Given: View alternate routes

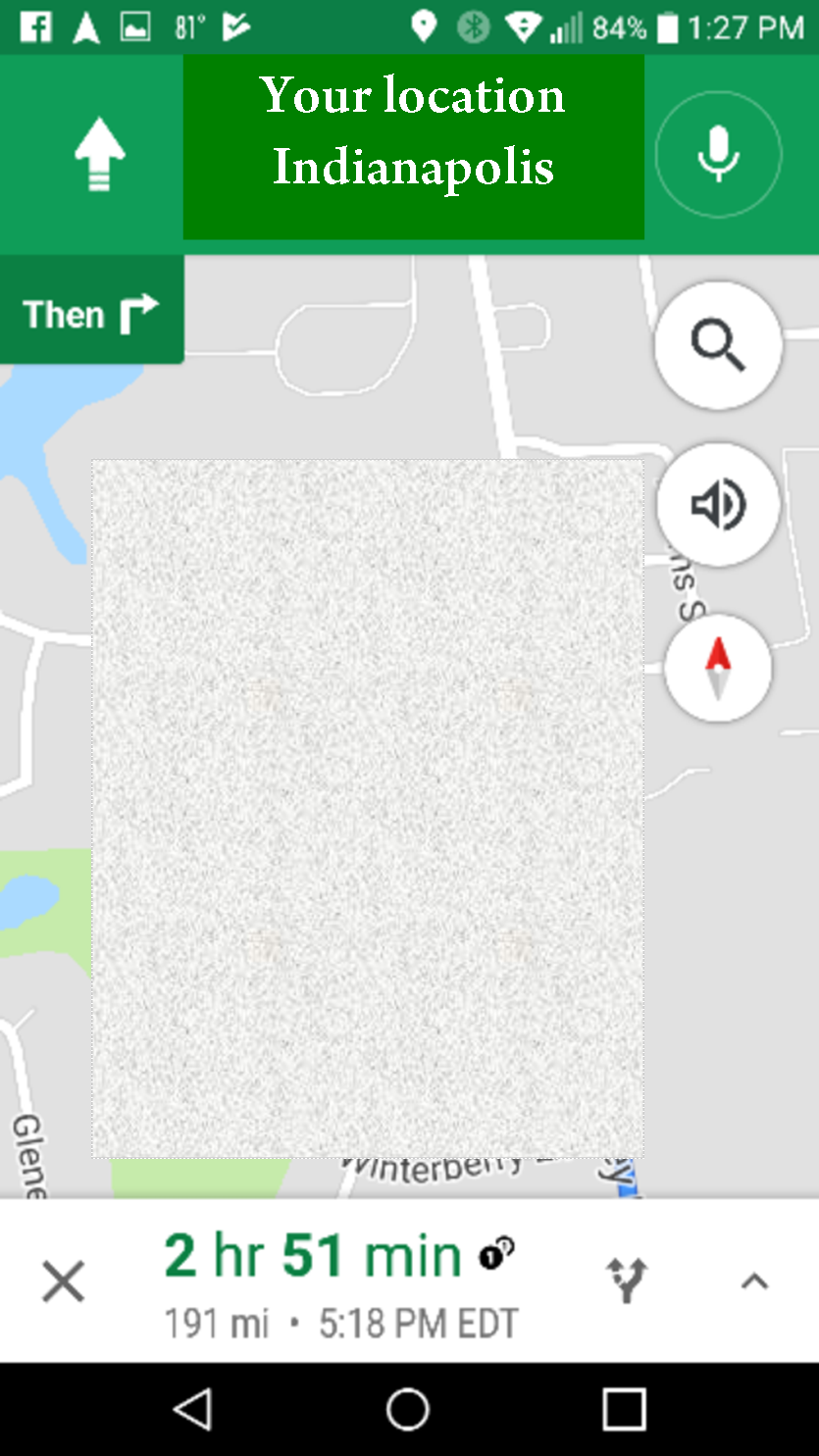Looking at the screenshot, I should (627, 1280).
